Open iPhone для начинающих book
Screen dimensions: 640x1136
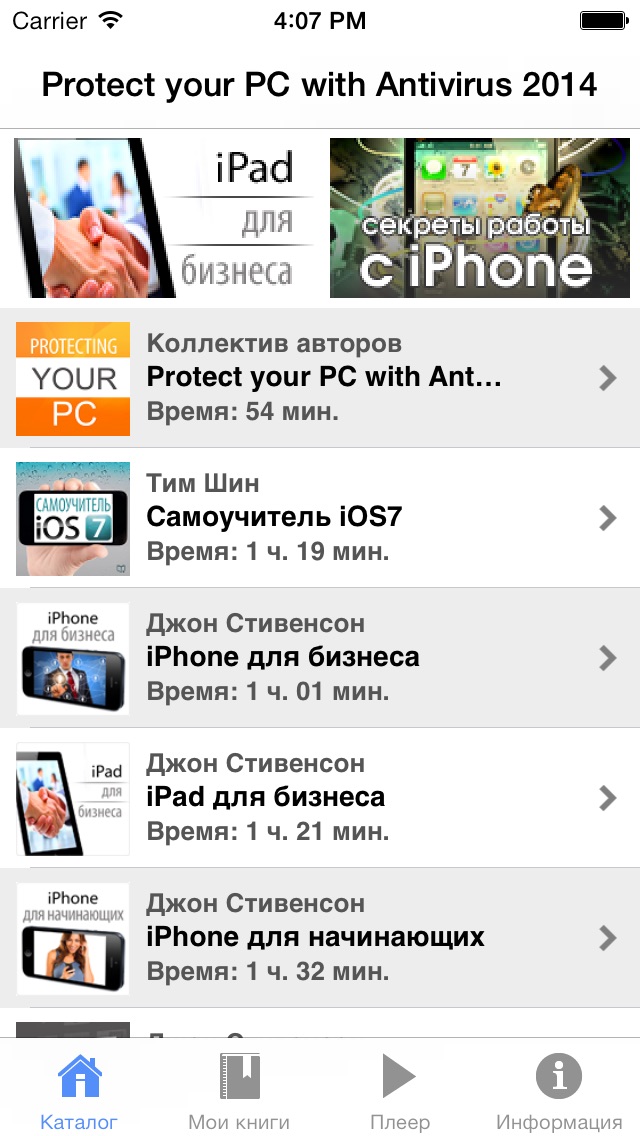[x=320, y=938]
